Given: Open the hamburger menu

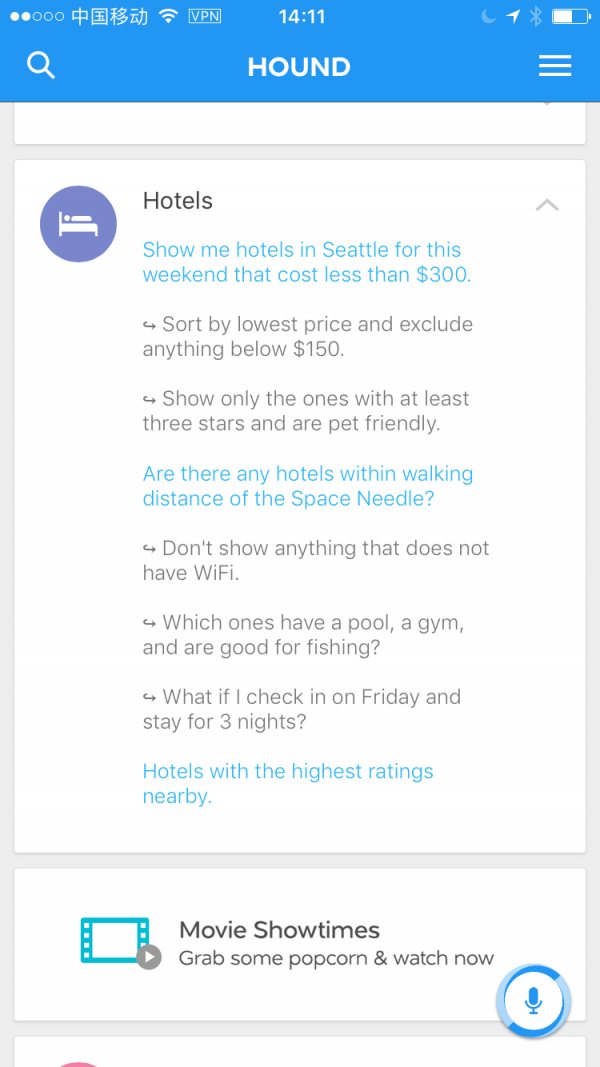Looking at the screenshot, I should 554,66.
